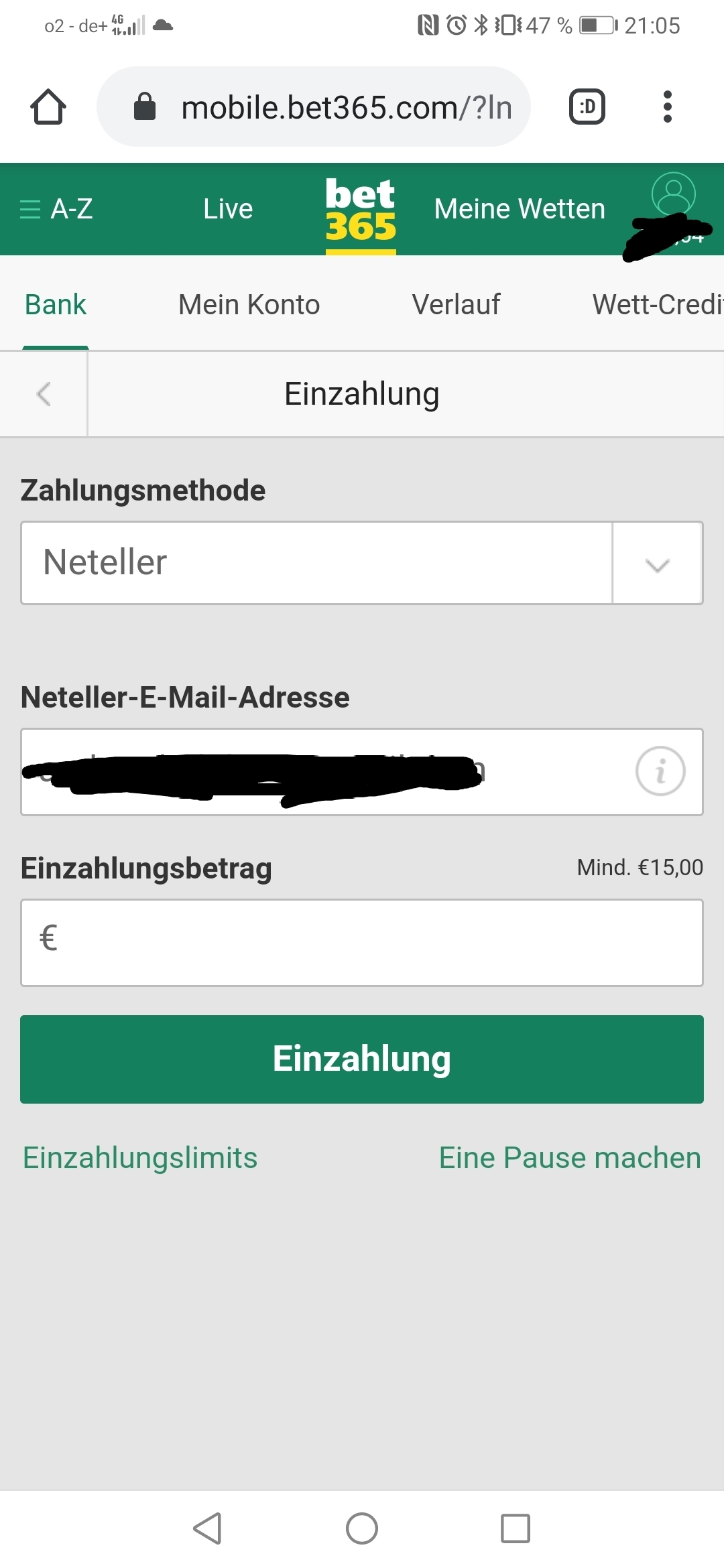Go back from the Einzahlung page
The width and height of the screenshot is (724, 1568).
click(44, 394)
